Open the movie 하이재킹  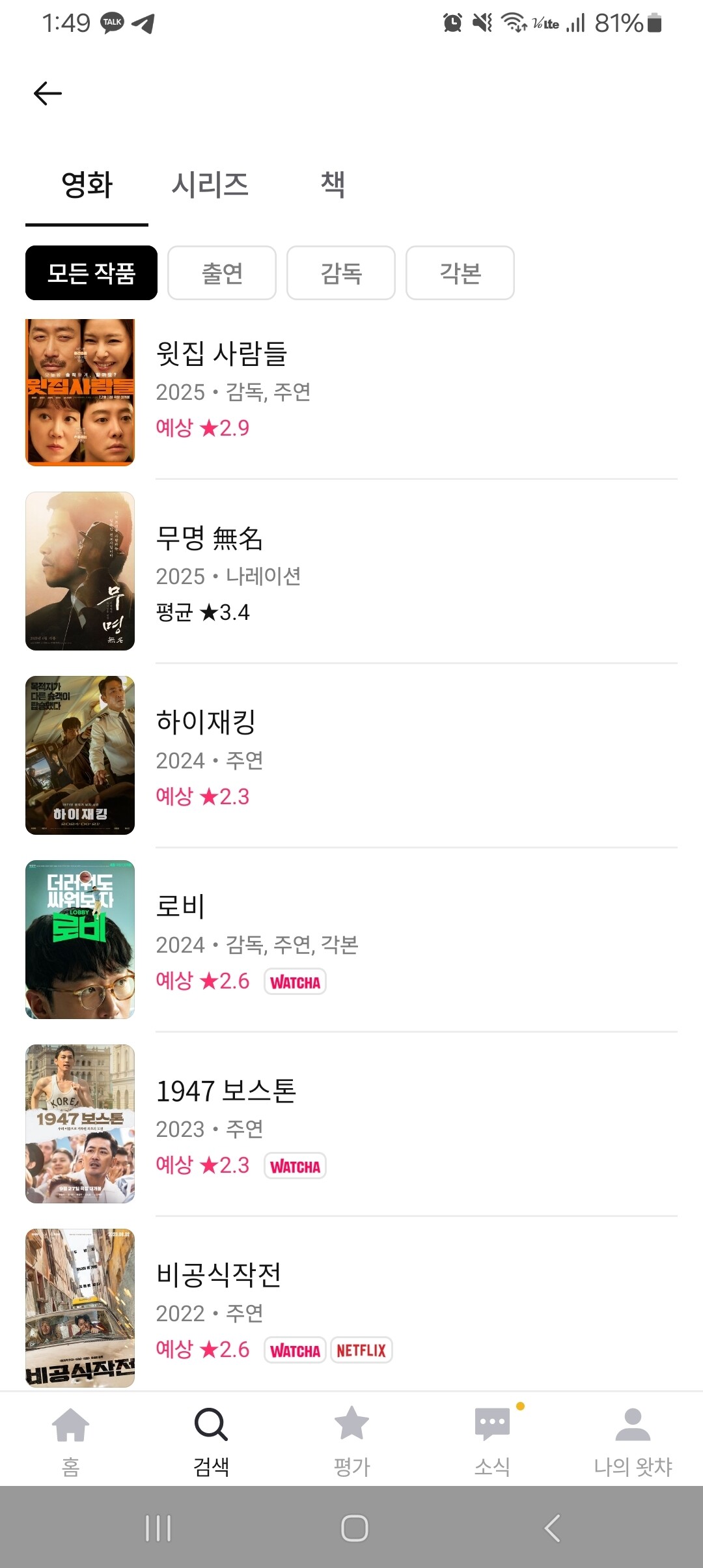click(x=206, y=723)
